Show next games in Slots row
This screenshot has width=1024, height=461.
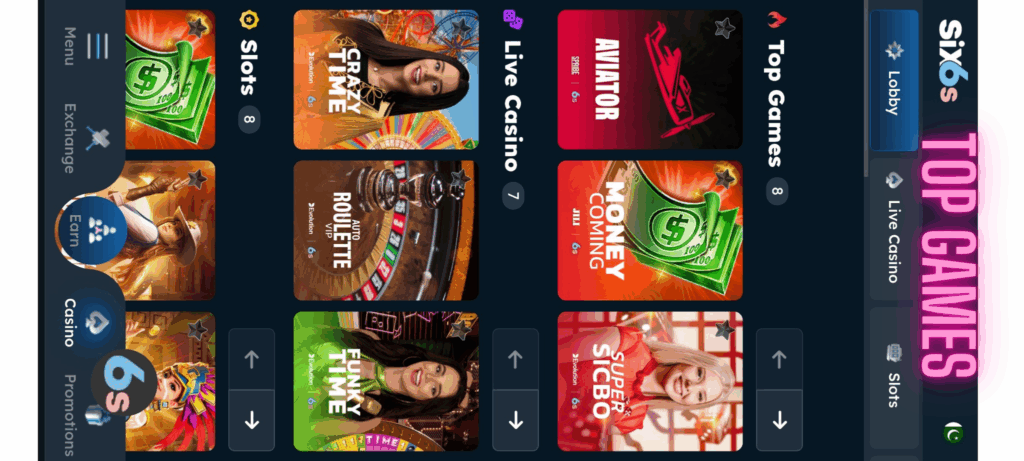click(252, 420)
